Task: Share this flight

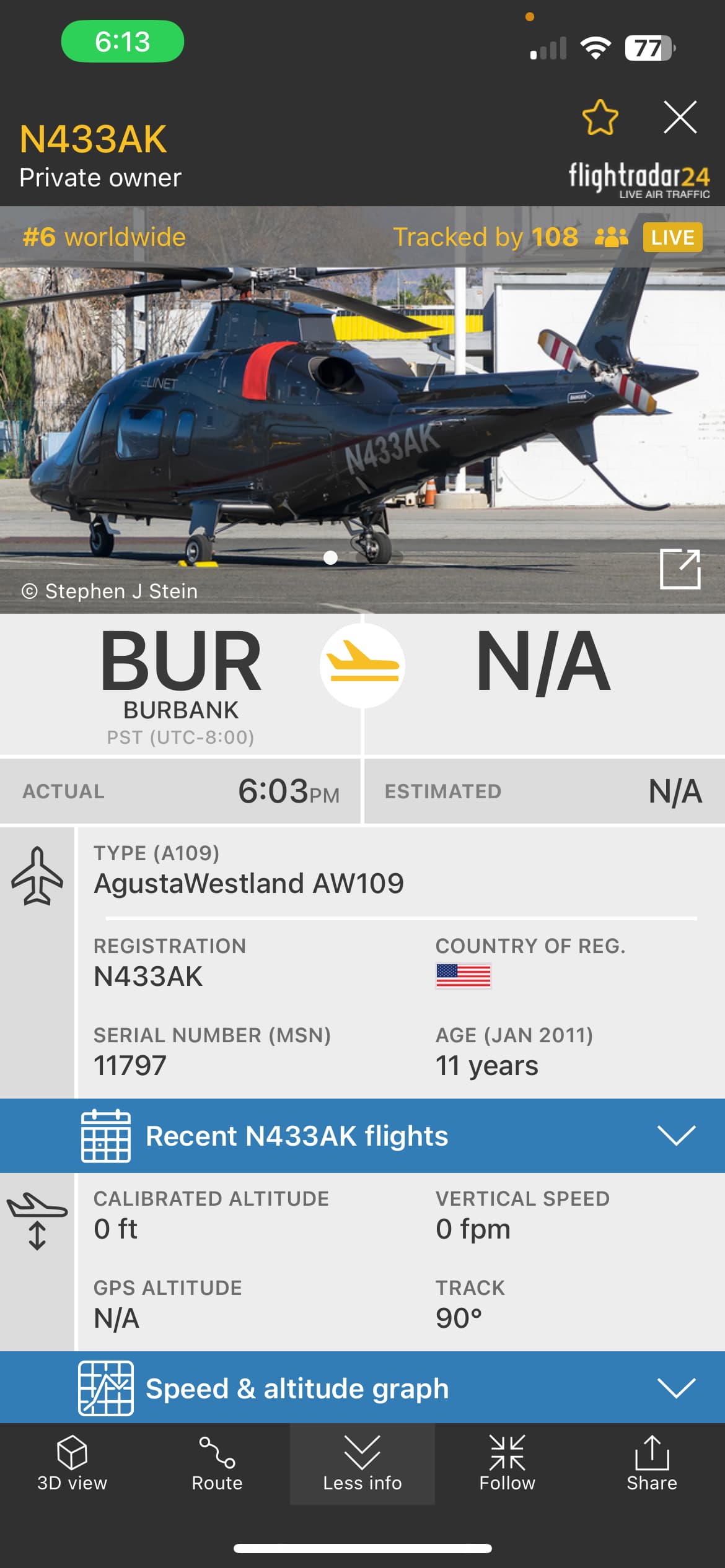Action: 651,1463
